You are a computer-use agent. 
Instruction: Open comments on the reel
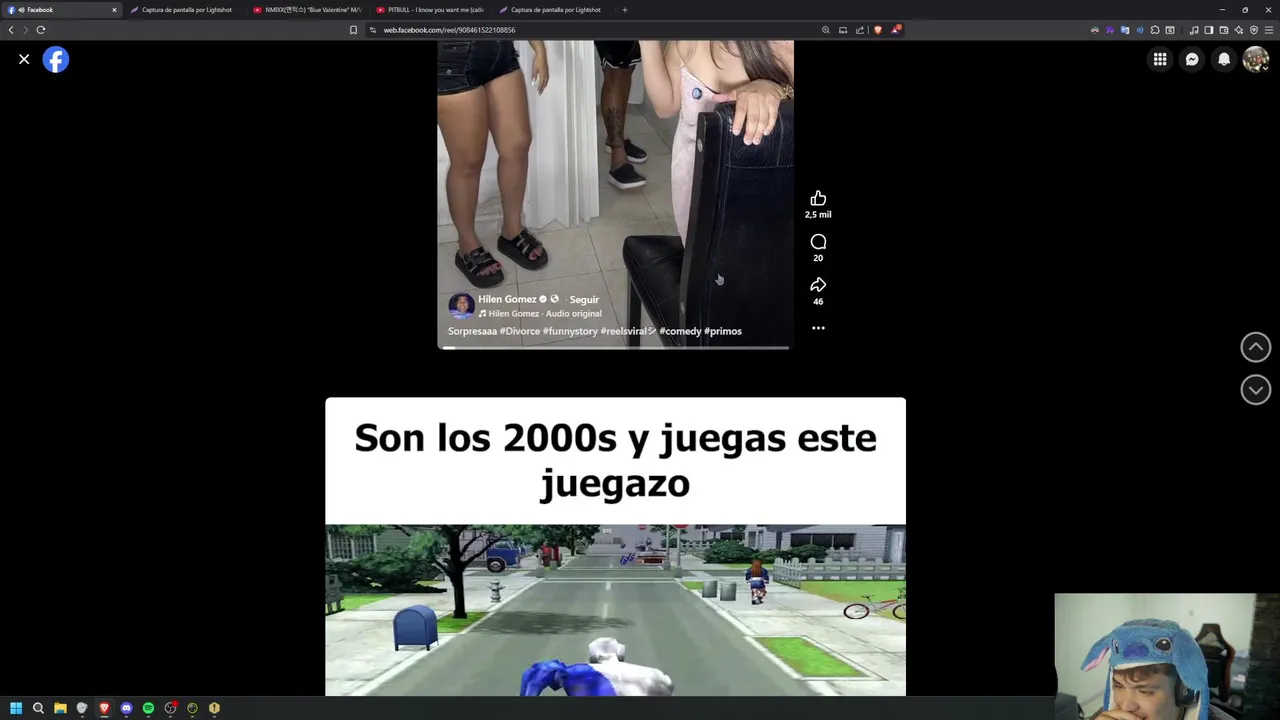pyautogui.click(x=818, y=243)
